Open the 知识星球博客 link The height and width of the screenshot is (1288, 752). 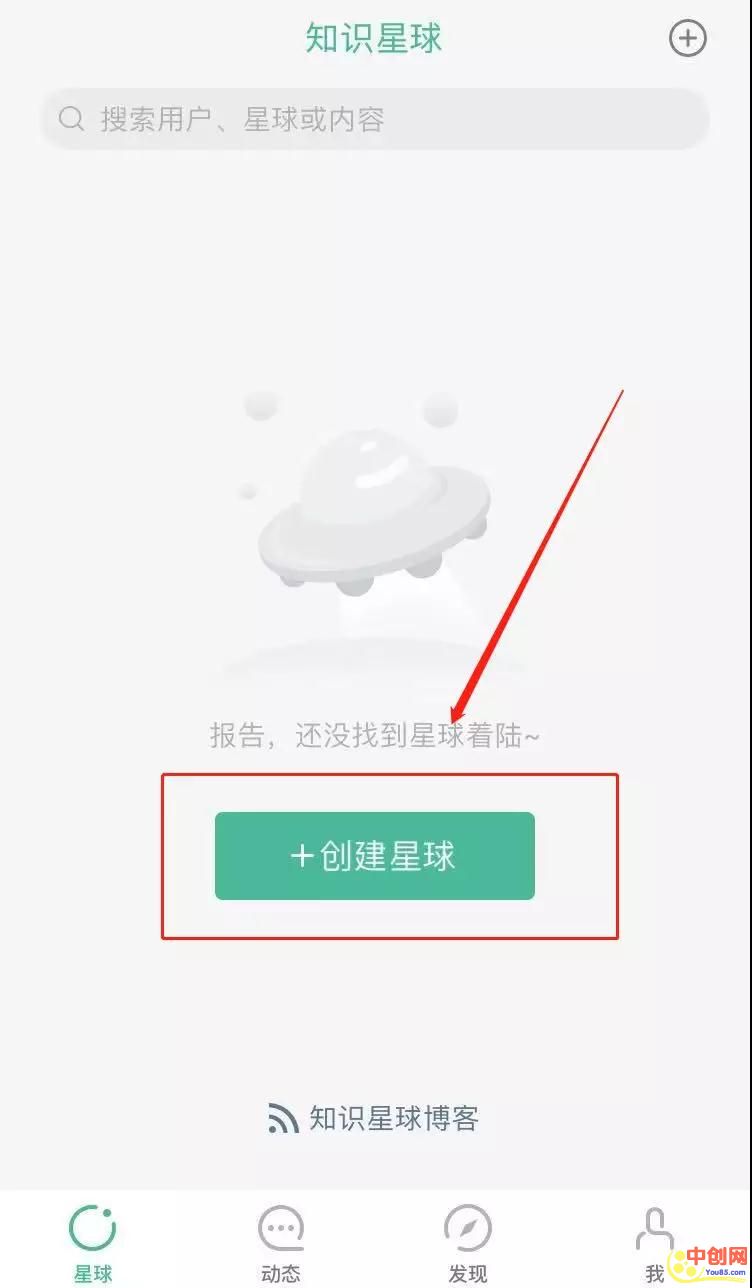[375, 1118]
